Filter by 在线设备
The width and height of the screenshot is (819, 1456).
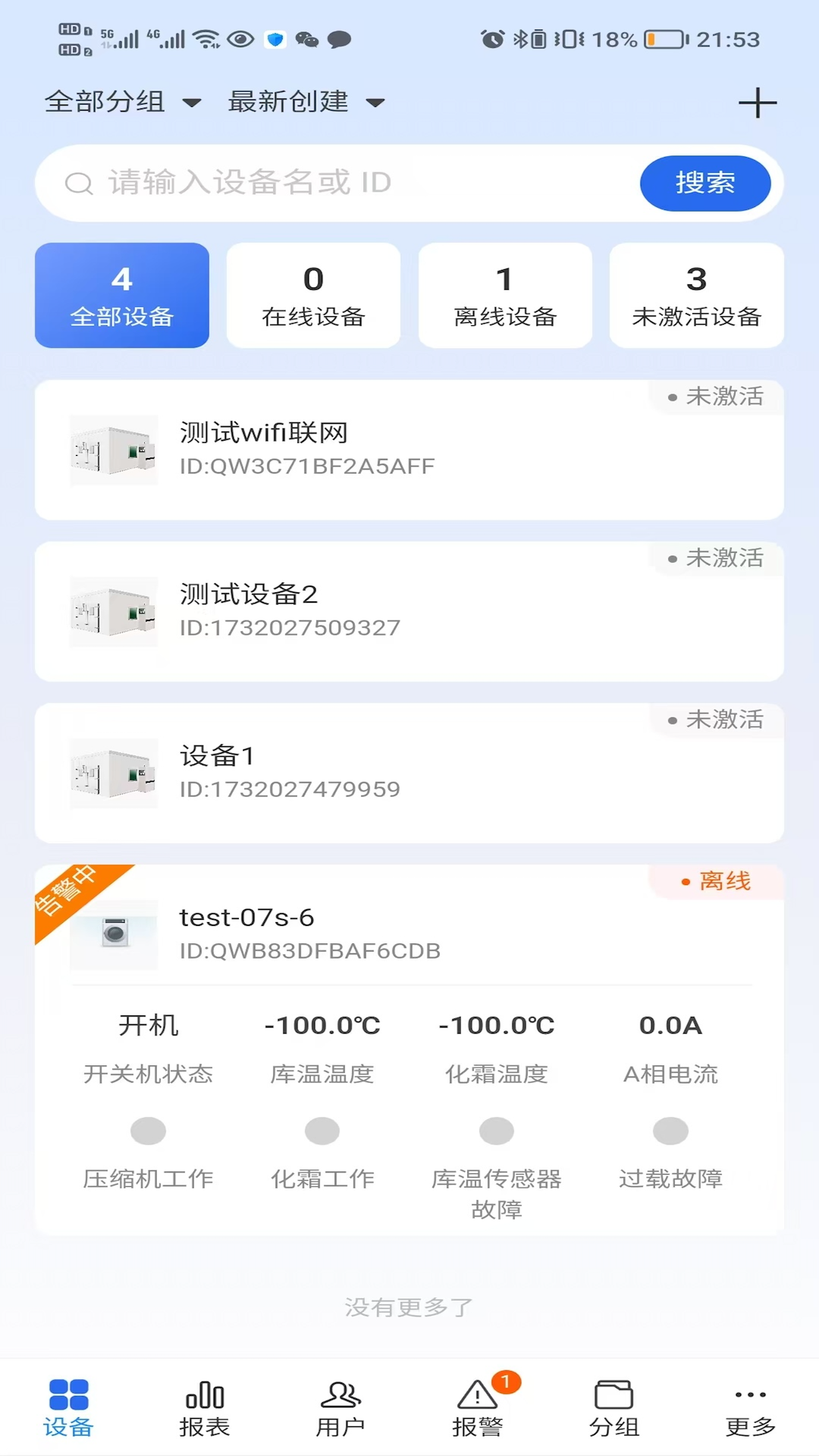(313, 295)
